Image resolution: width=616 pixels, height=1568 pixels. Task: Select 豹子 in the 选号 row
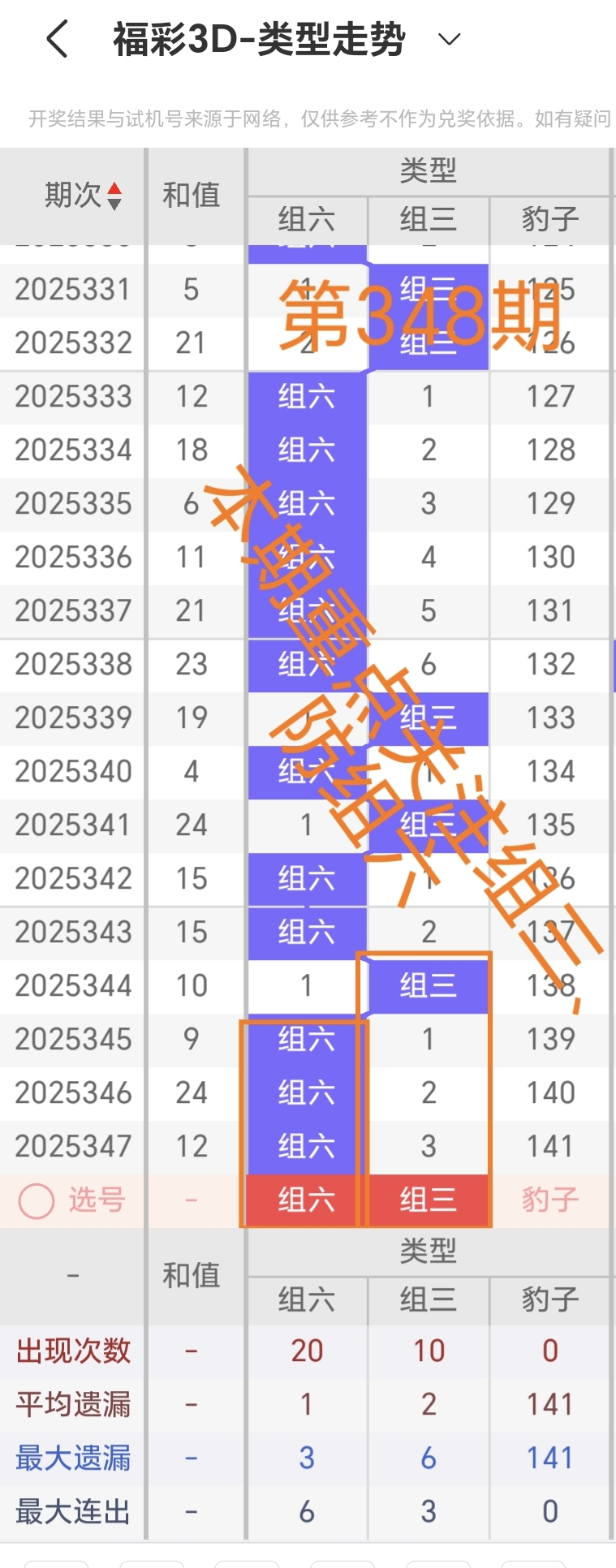tap(550, 1199)
